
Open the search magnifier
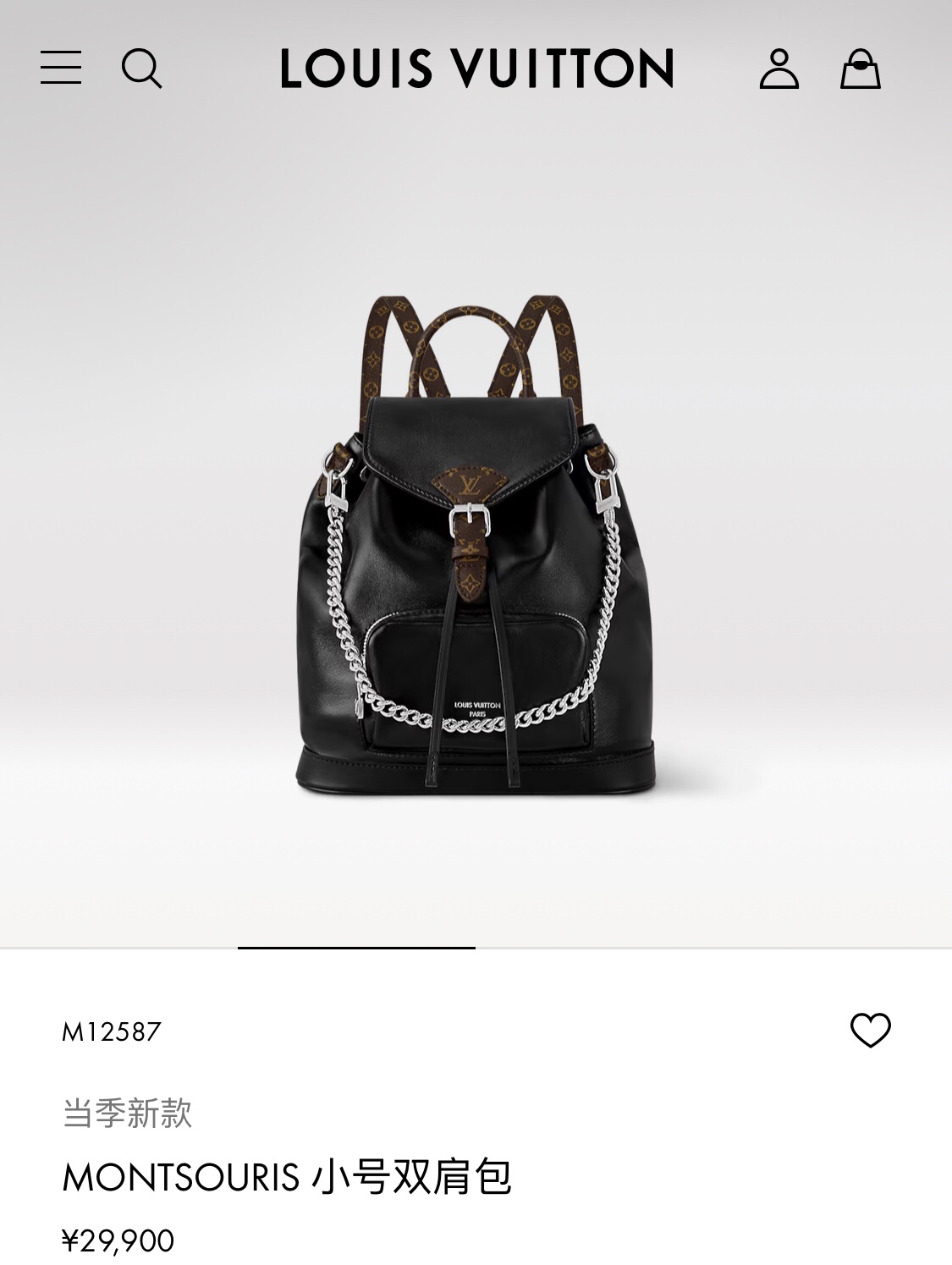[141, 68]
